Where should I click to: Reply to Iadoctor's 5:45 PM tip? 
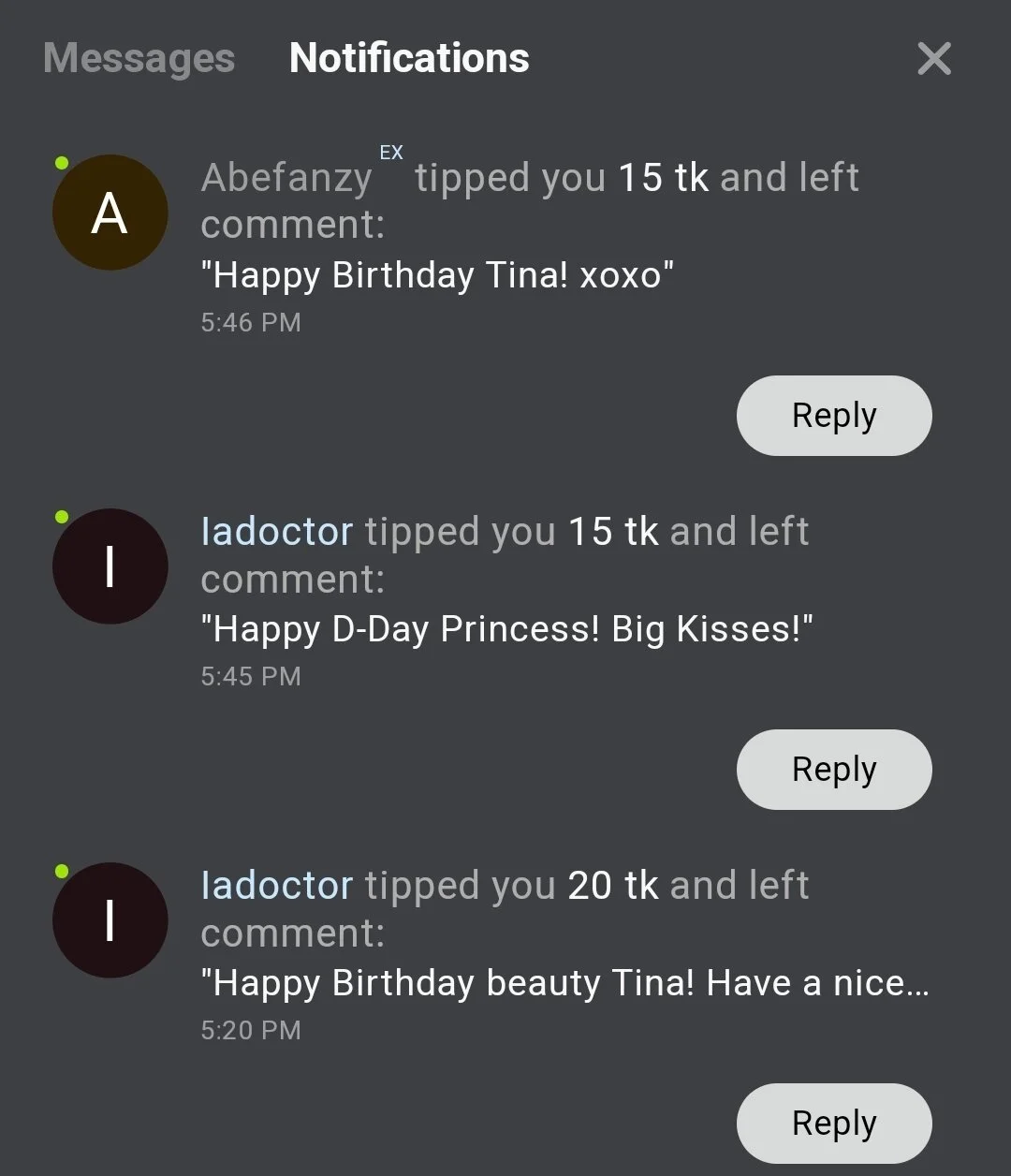pos(834,770)
